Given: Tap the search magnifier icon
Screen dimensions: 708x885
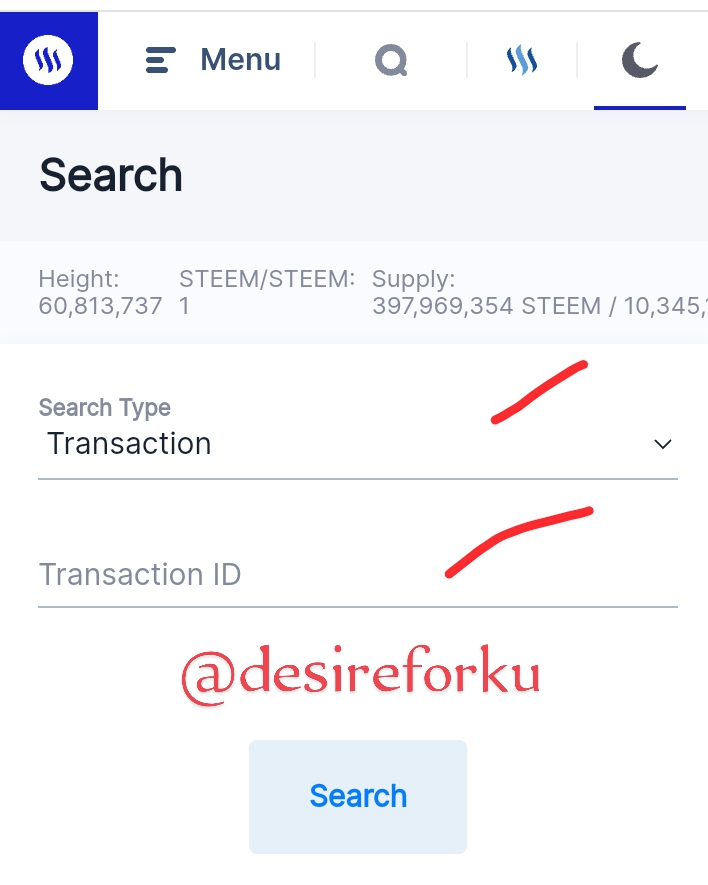Looking at the screenshot, I should pyautogui.click(x=391, y=61).
